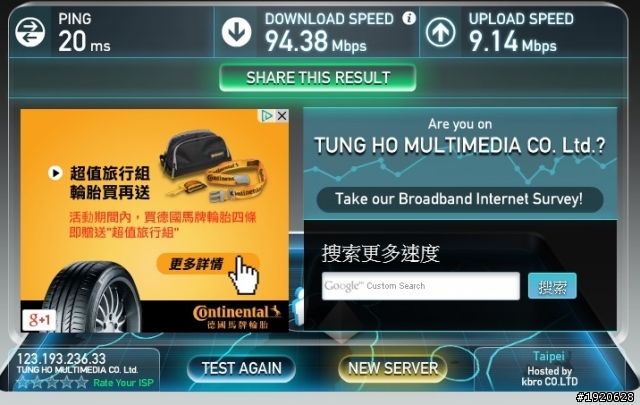Focus the Google Custom Search field
640x405 pixels.
click(420, 286)
